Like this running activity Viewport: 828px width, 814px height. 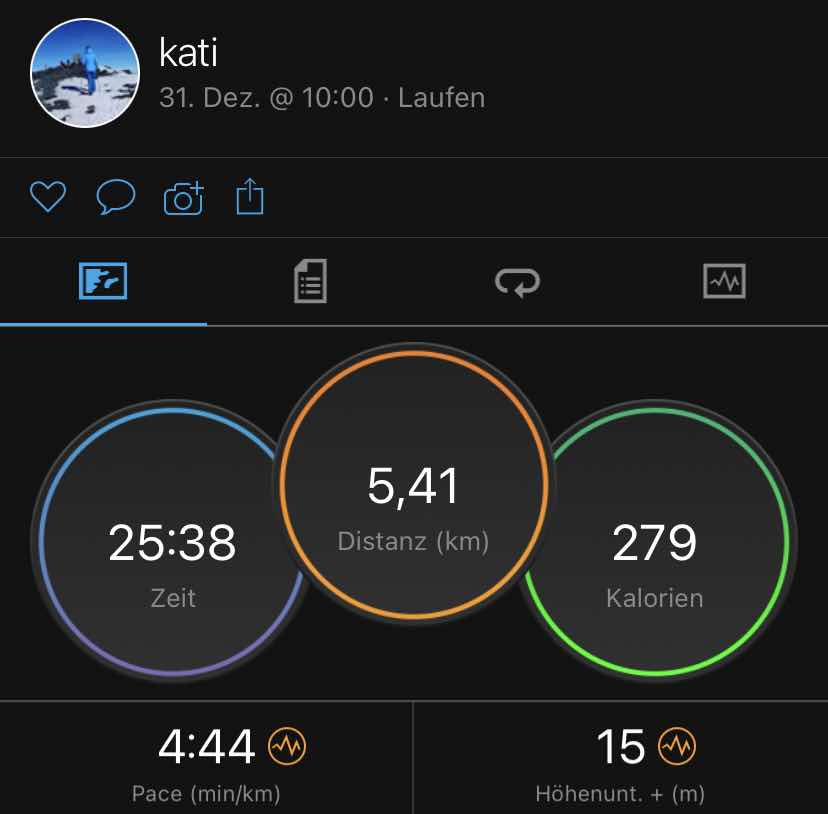point(47,197)
